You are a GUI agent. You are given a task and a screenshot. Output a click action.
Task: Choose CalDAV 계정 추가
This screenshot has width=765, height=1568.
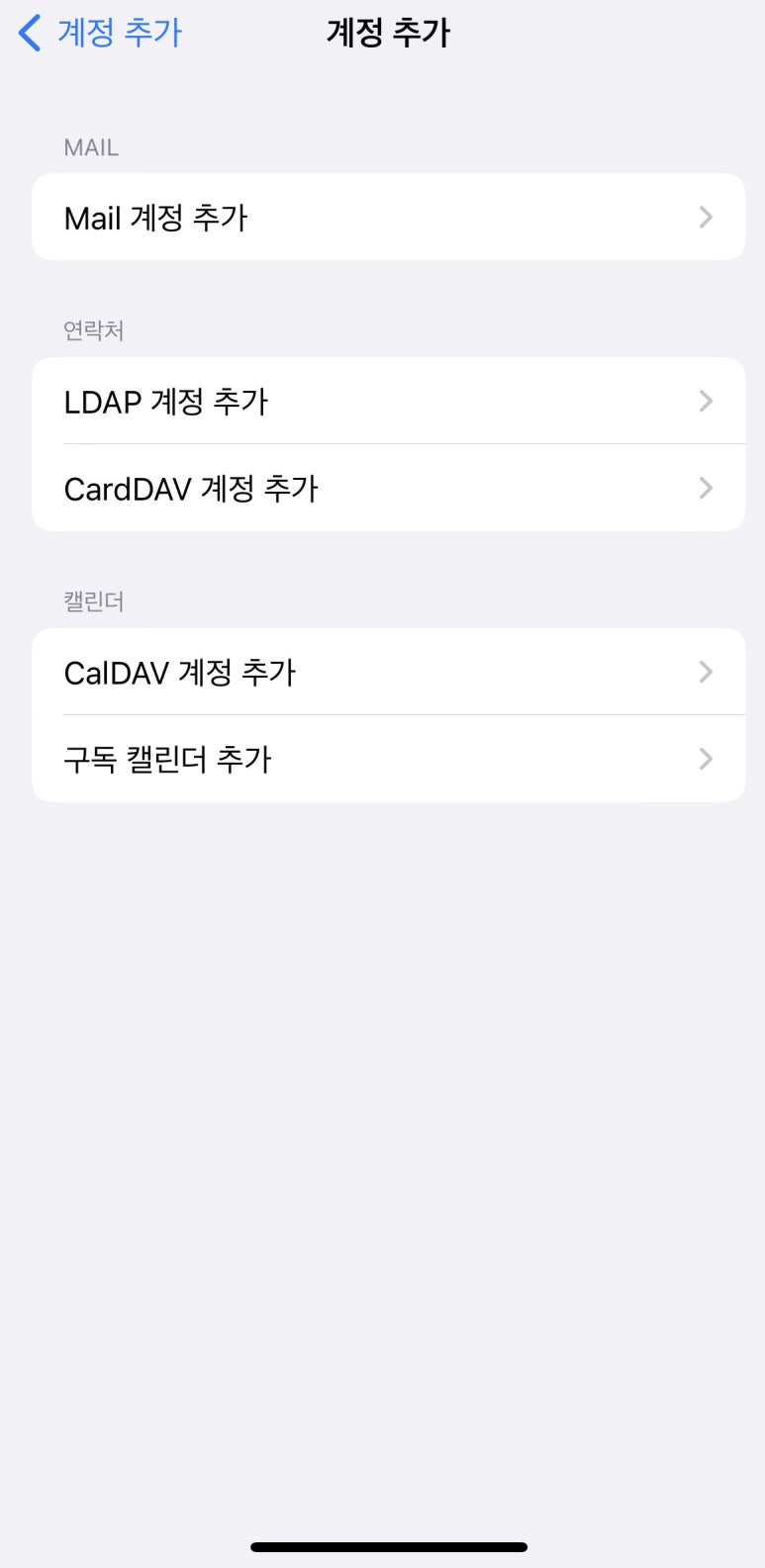pos(388,672)
